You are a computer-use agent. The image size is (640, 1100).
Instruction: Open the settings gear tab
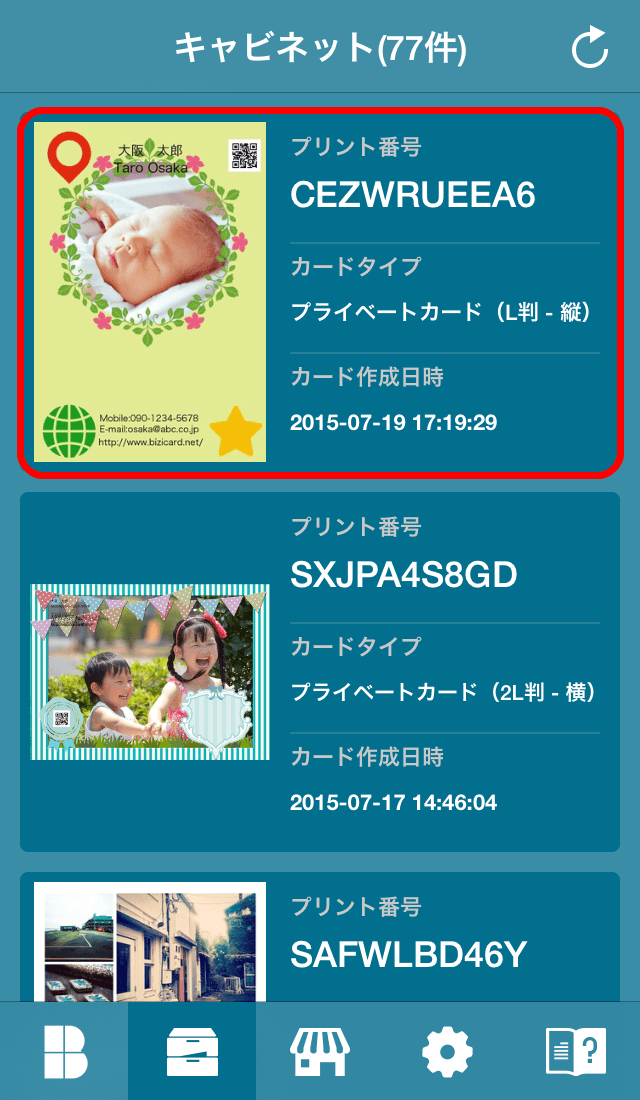coord(446,1052)
